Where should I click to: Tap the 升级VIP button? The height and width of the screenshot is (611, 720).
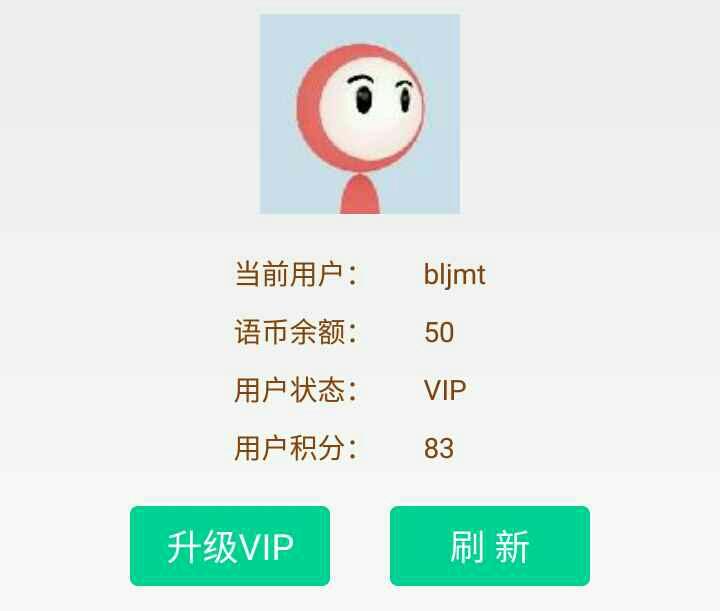point(230,546)
